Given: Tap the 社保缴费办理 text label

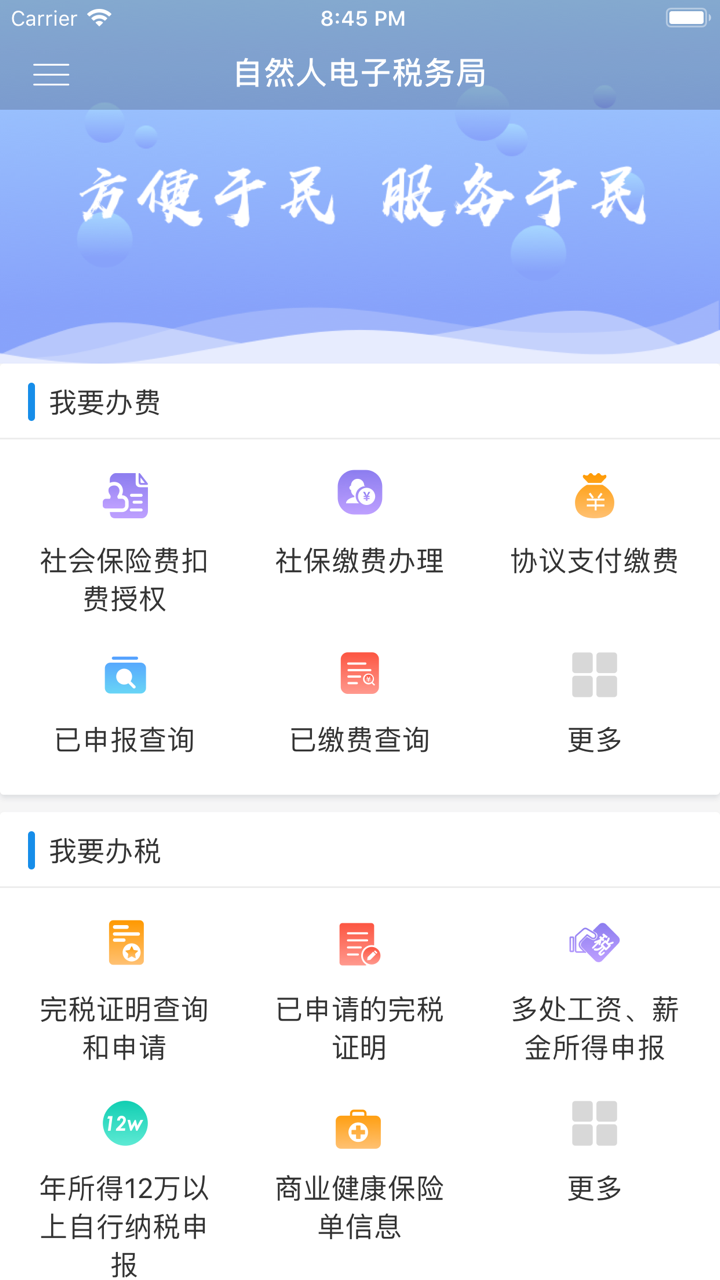Looking at the screenshot, I should (360, 561).
